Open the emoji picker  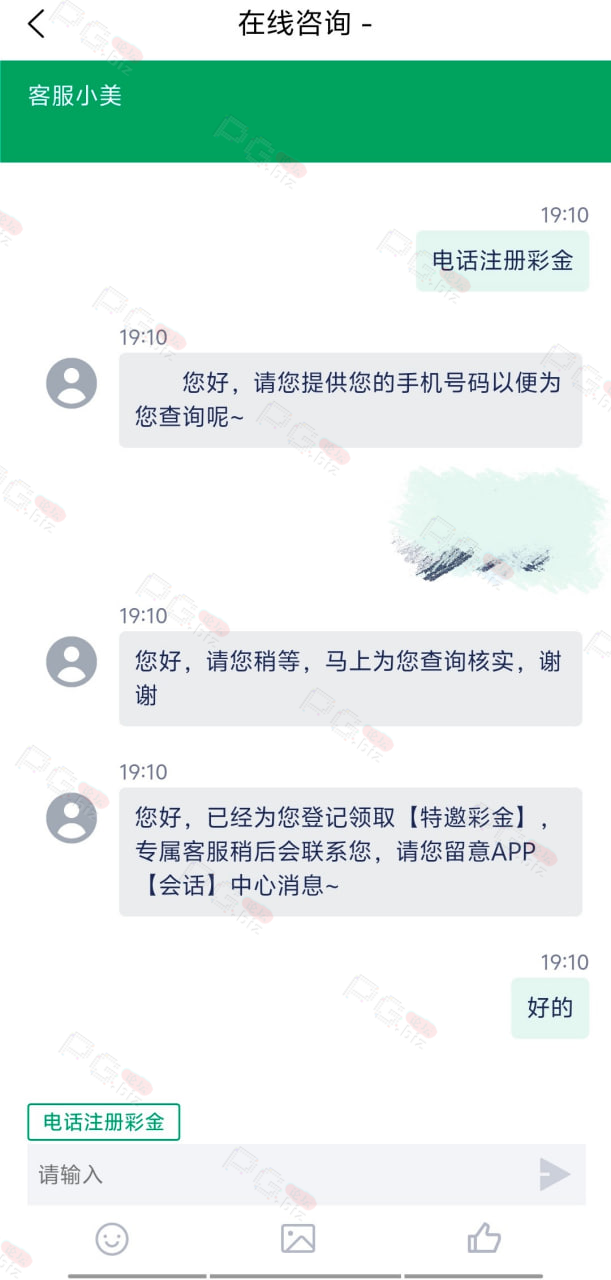click(x=112, y=1239)
